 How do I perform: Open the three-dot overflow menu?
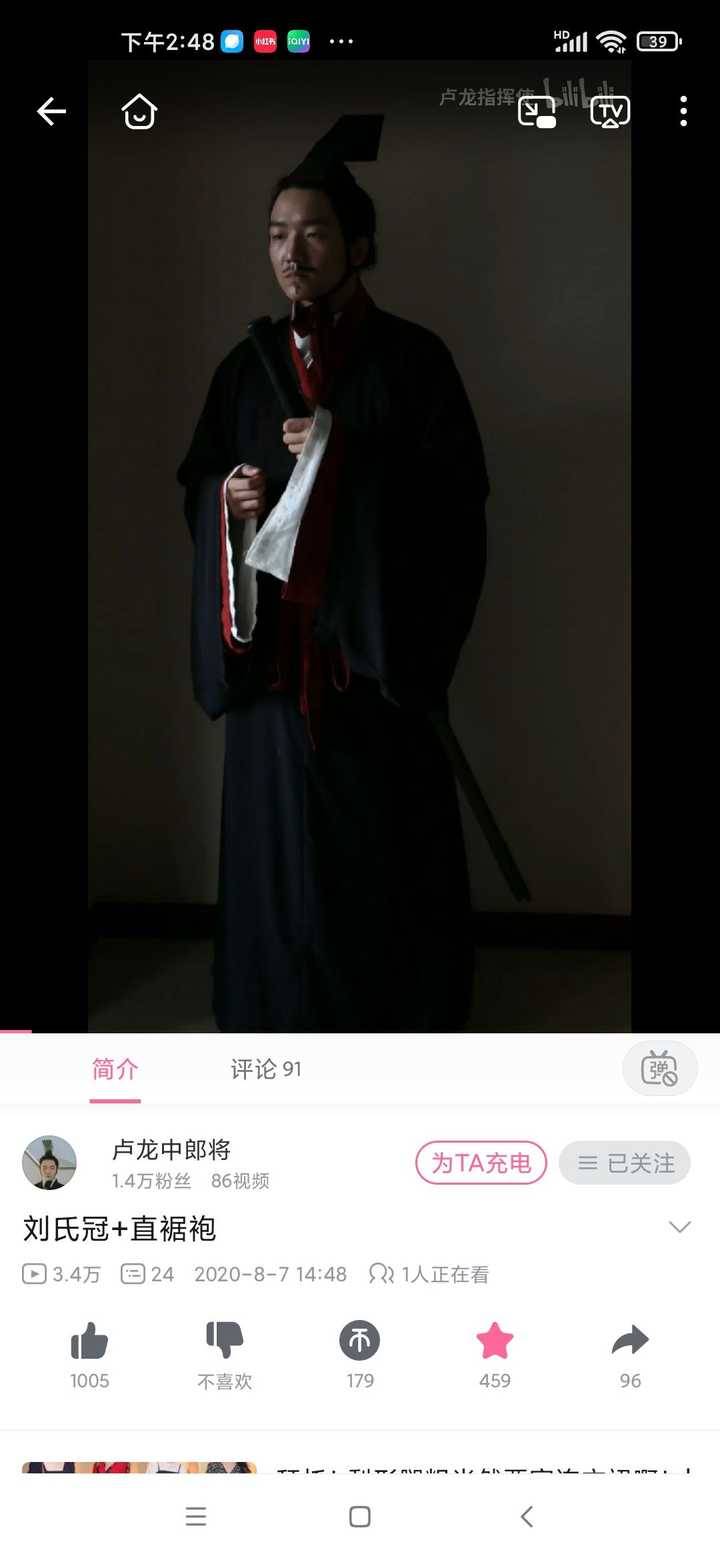click(x=683, y=111)
